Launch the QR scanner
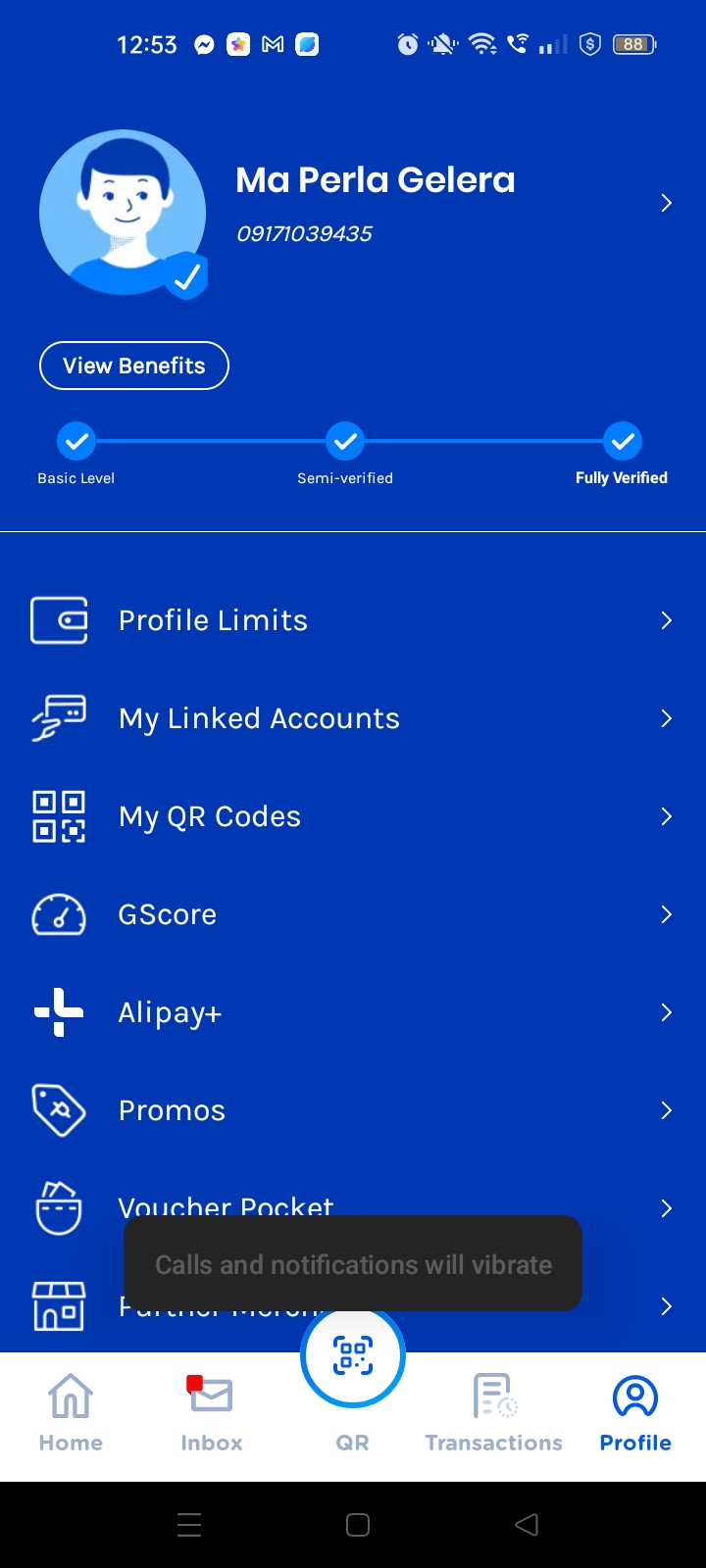706x1568 pixels. point(353,1358)
